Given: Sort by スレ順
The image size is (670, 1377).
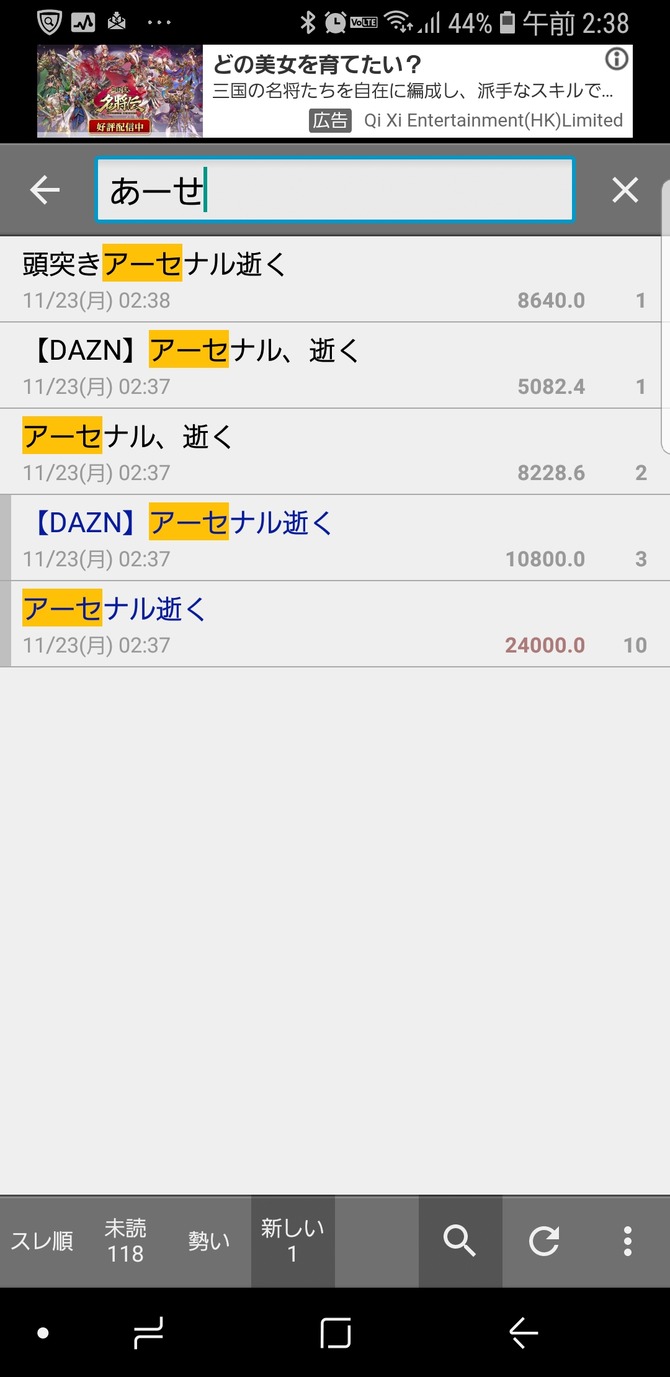Looking at the screenshot, I should 42,1241.
